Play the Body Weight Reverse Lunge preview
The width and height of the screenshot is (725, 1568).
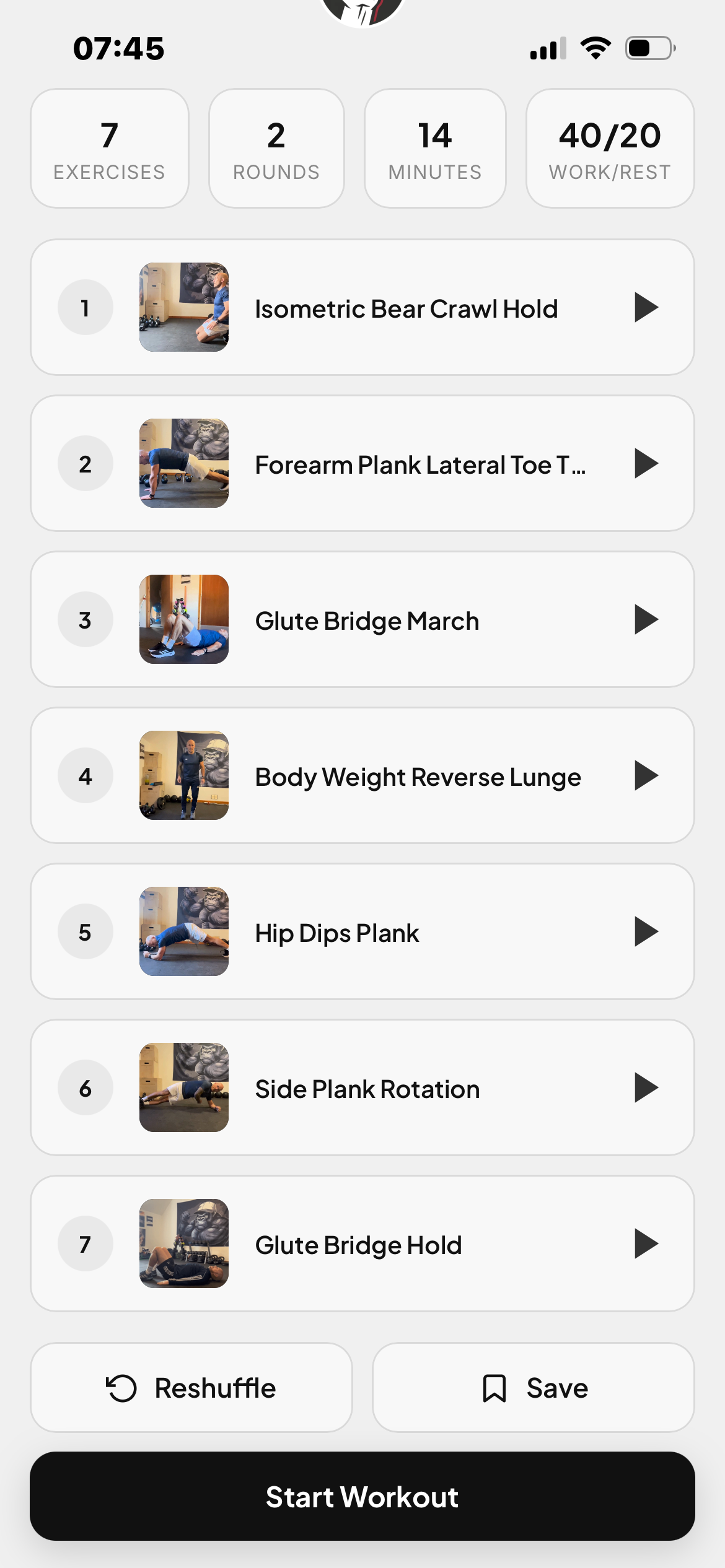point(645,776)
